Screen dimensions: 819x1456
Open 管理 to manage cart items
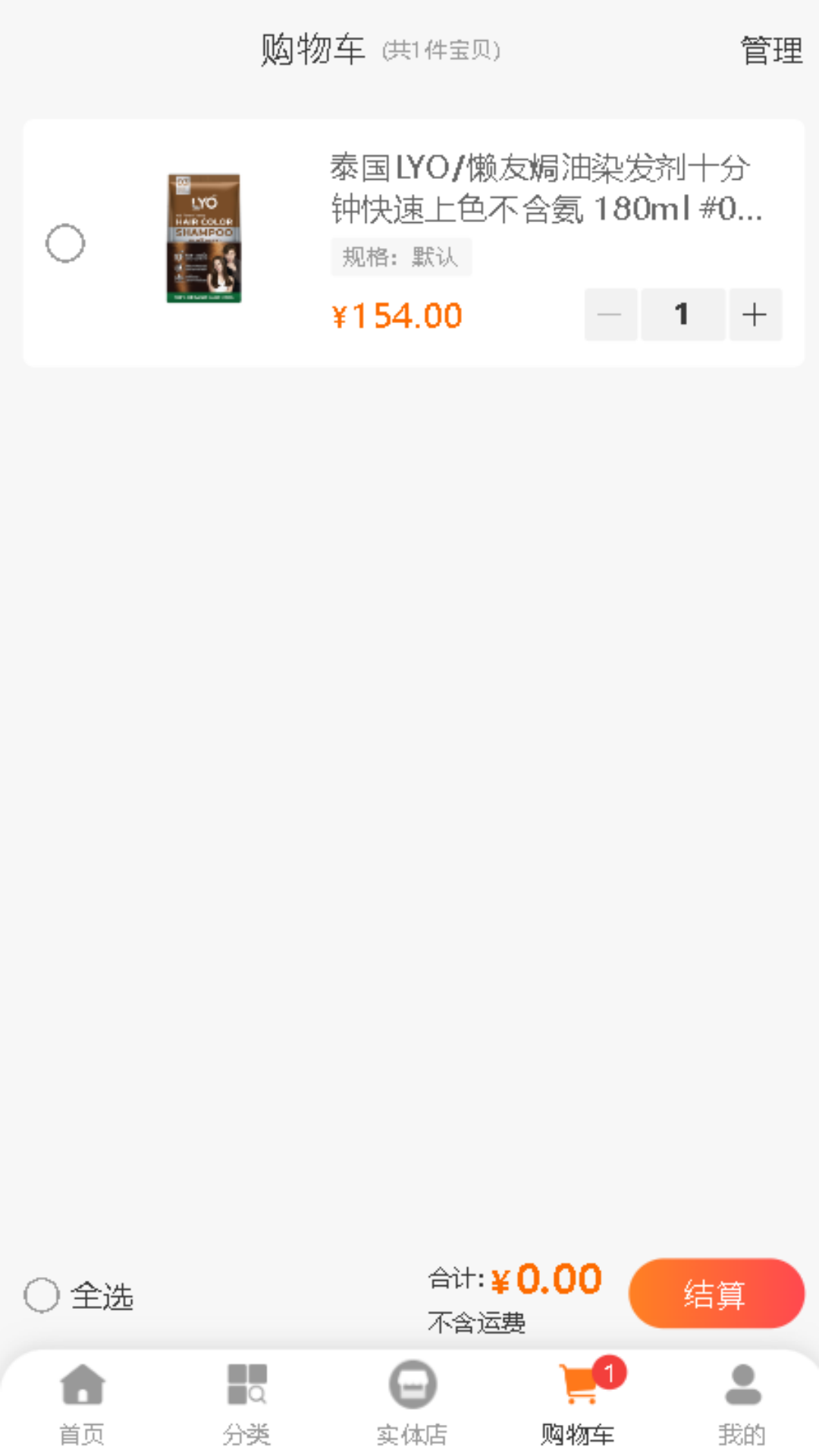(x=770, y=52)
